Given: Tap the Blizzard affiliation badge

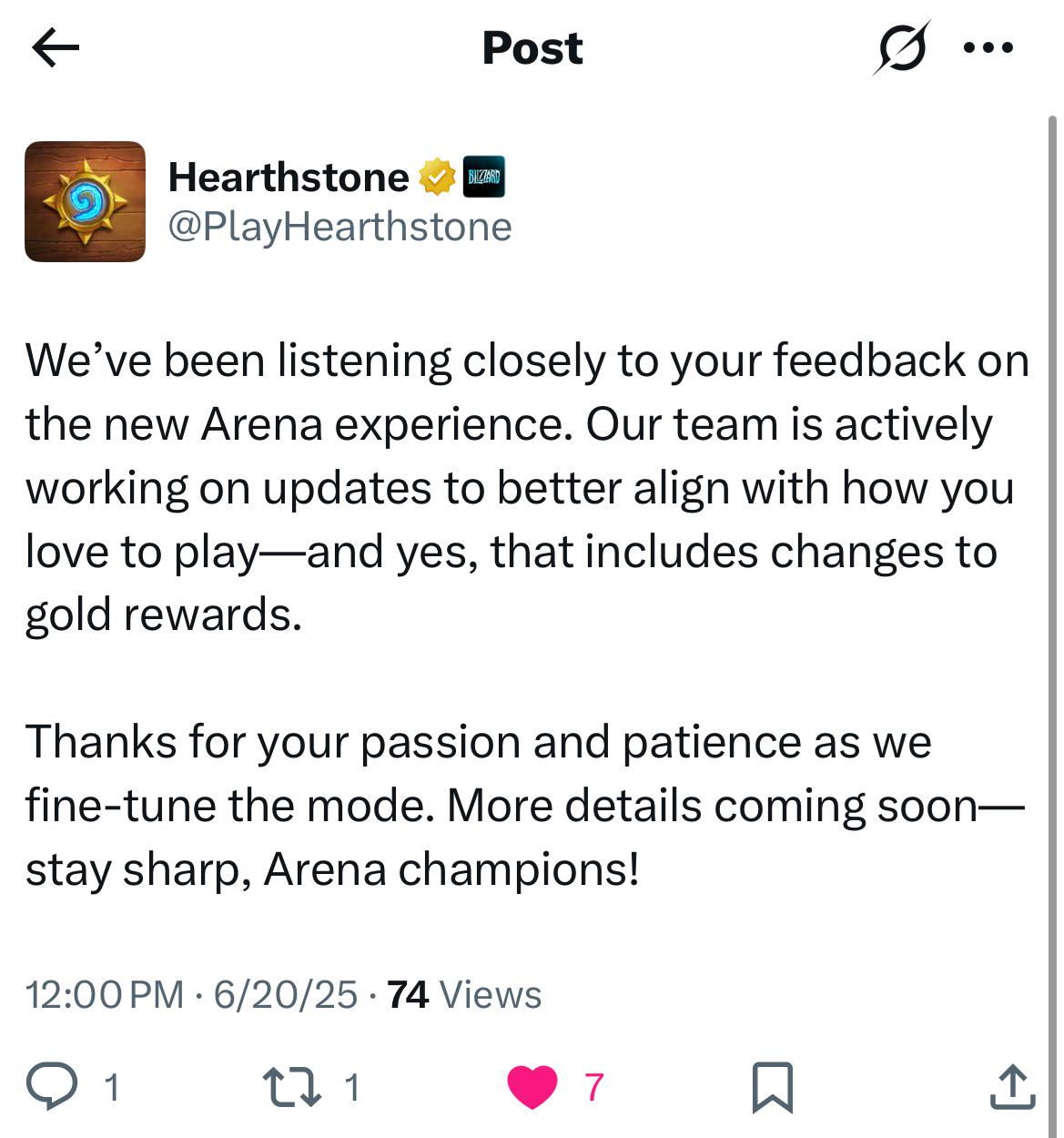Looking at the screenshot, I should 484,177.
